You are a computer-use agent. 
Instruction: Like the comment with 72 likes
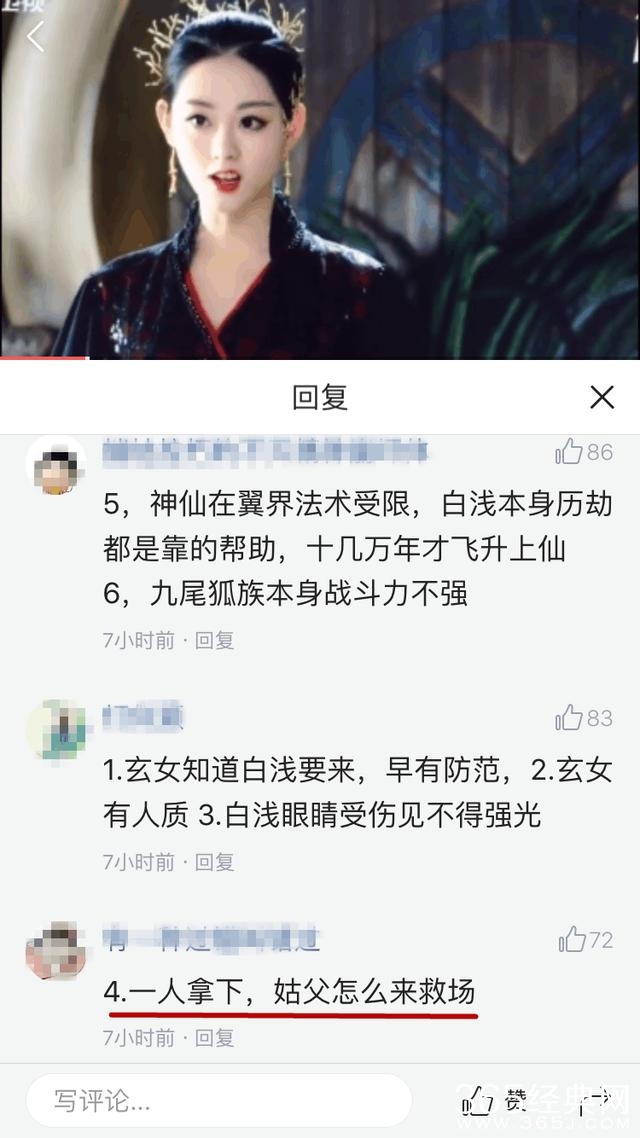coord(573,939)
